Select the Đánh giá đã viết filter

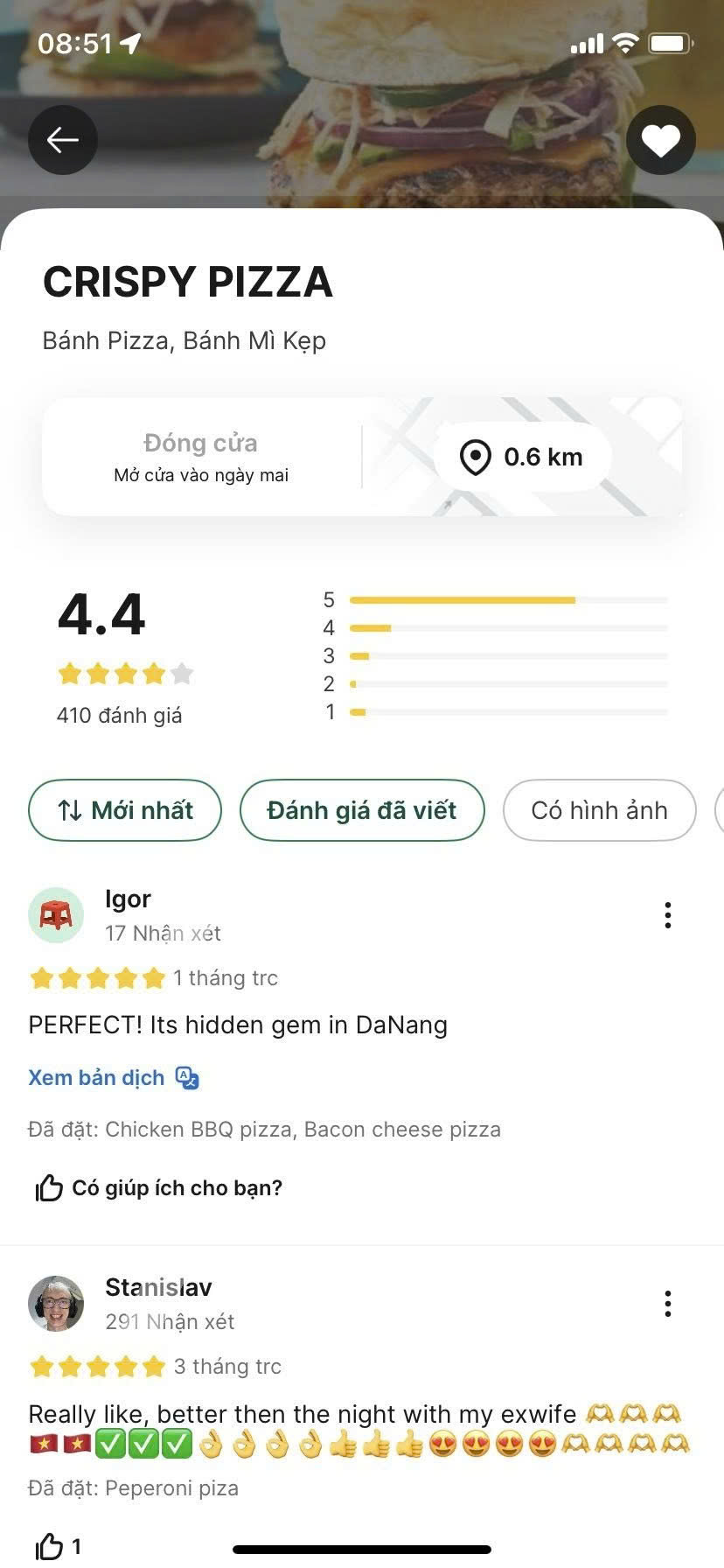tap(362, 810)
